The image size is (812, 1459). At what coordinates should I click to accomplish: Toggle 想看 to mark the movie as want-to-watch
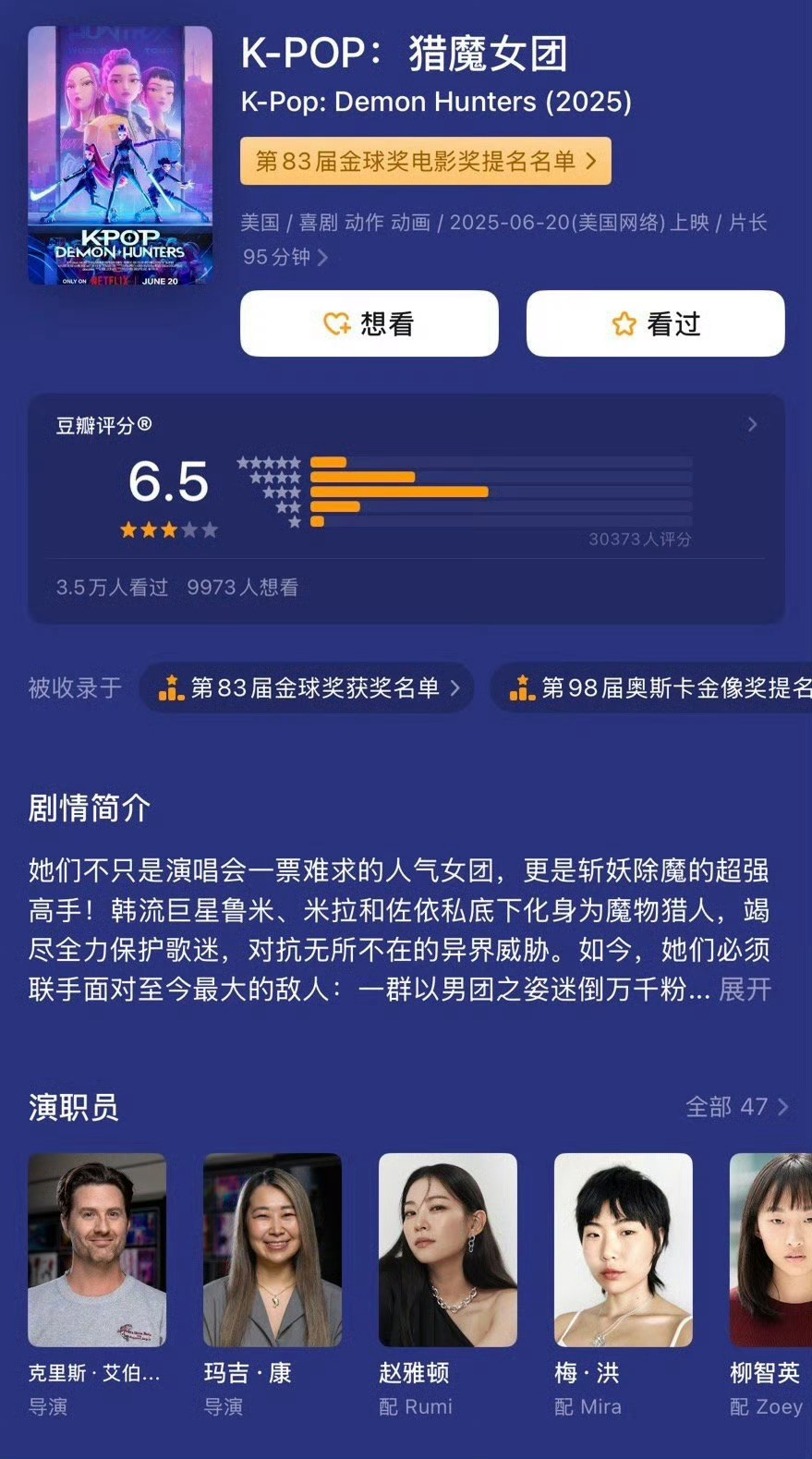tap(369, 323)
